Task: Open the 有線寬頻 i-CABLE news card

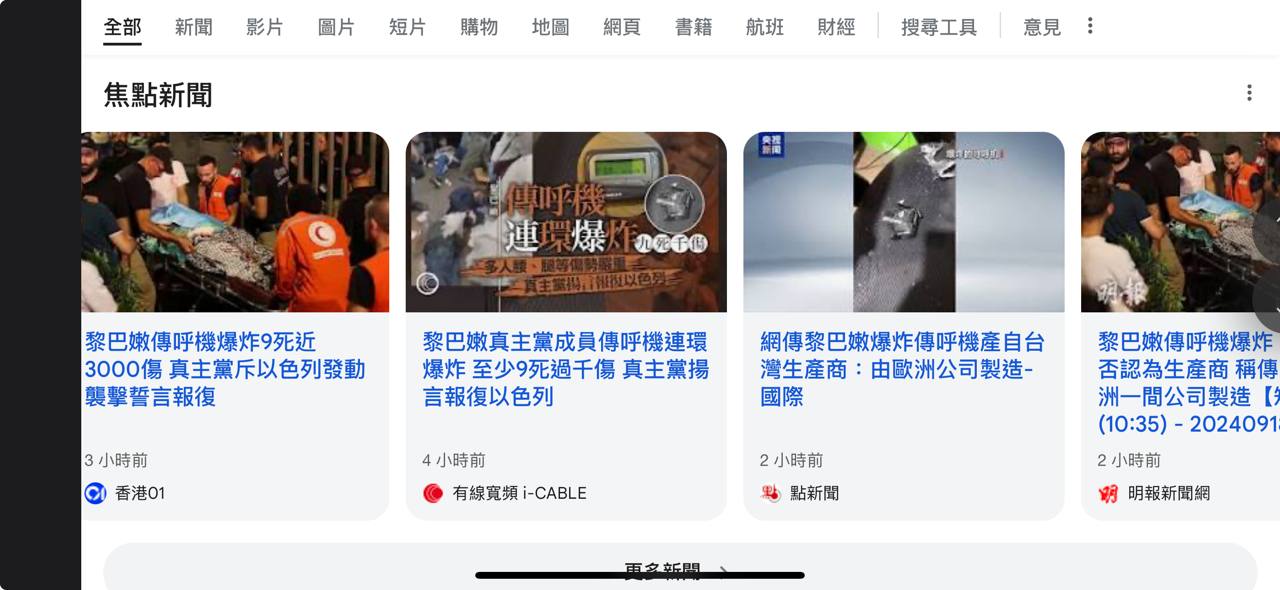Action: click(x=566, y=368)
